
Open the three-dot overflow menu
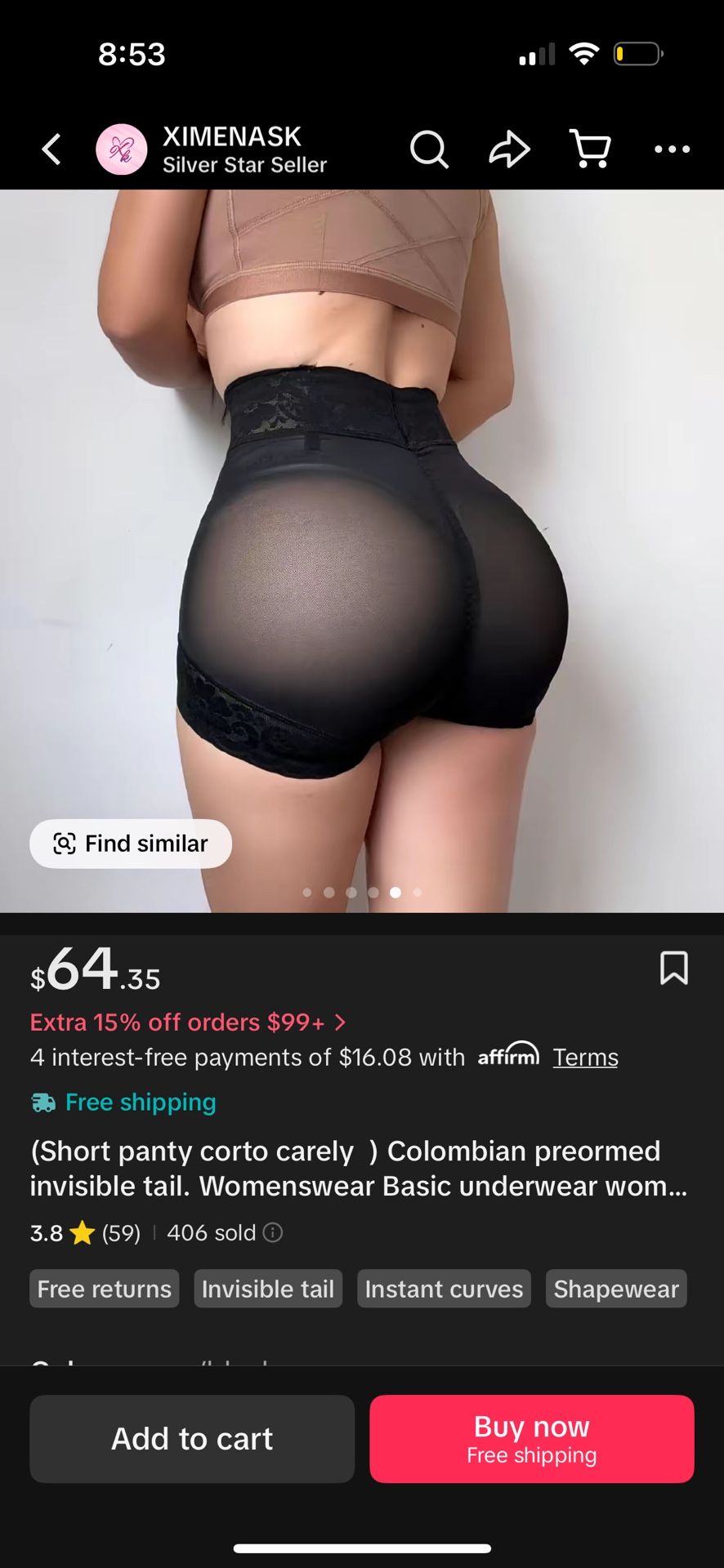coord(672,149)
